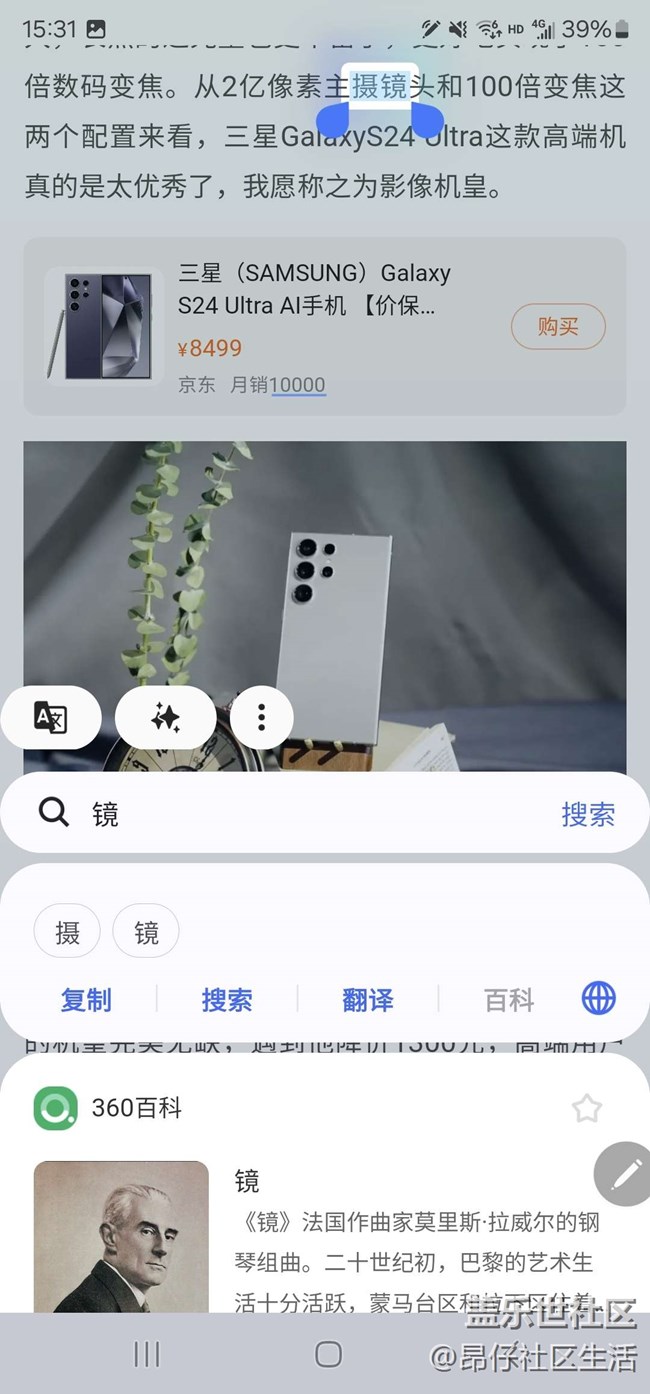Tap the translate icon above the search bar
650x1394 pixels.
click(x=51, y=717)
